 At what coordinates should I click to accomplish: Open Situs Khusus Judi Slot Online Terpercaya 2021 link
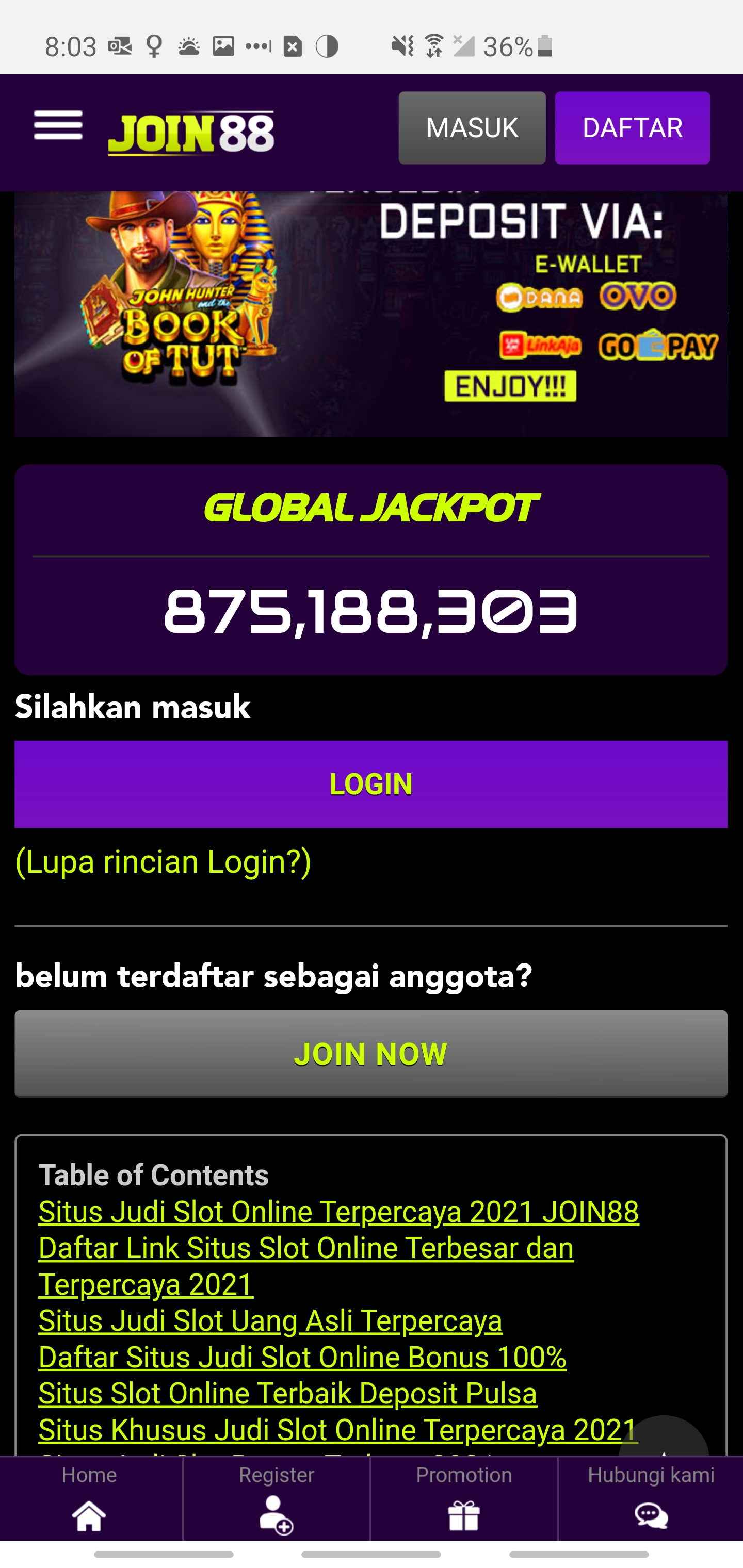click(329, 1430)
